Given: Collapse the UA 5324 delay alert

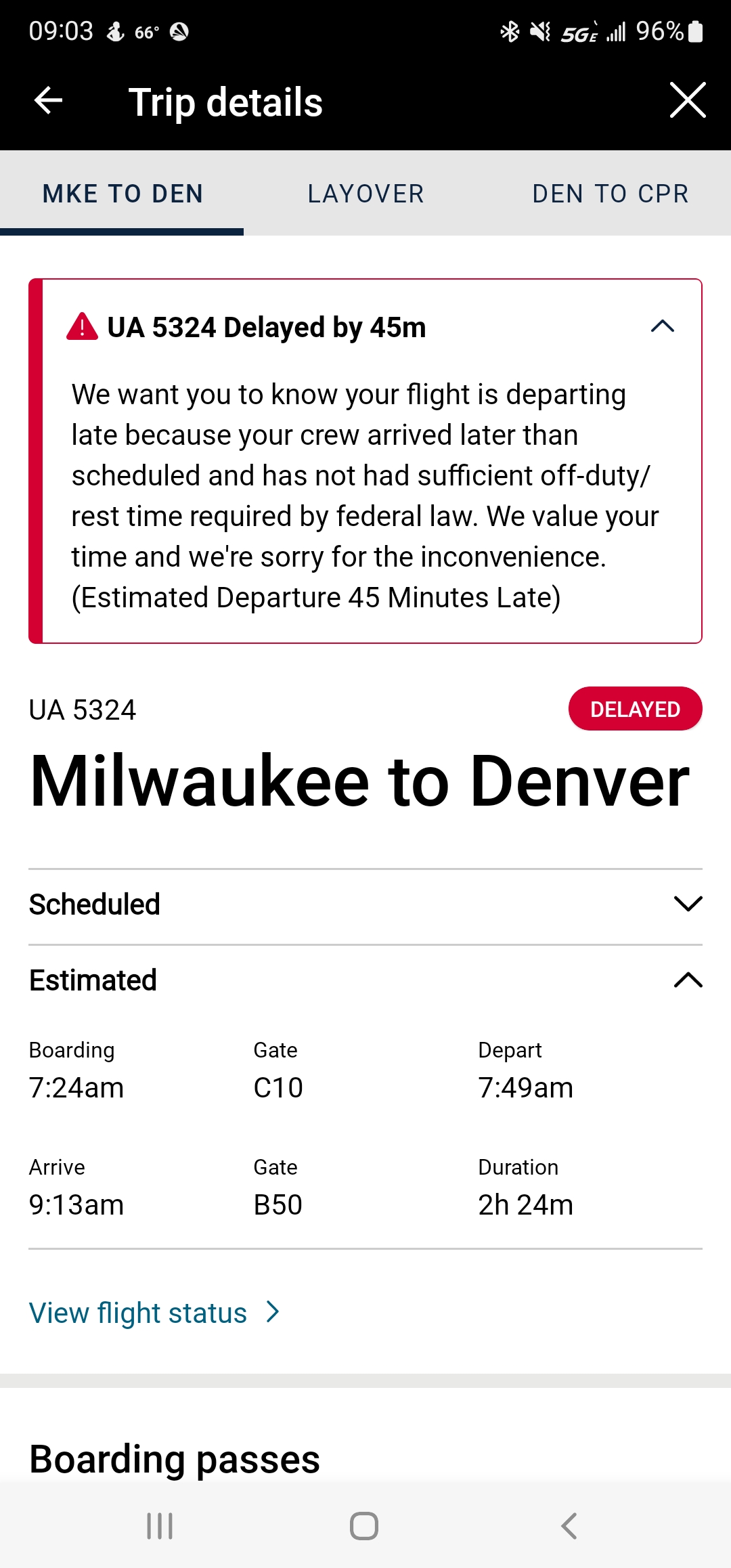Looking at the screenshot, I should point(662,326).
